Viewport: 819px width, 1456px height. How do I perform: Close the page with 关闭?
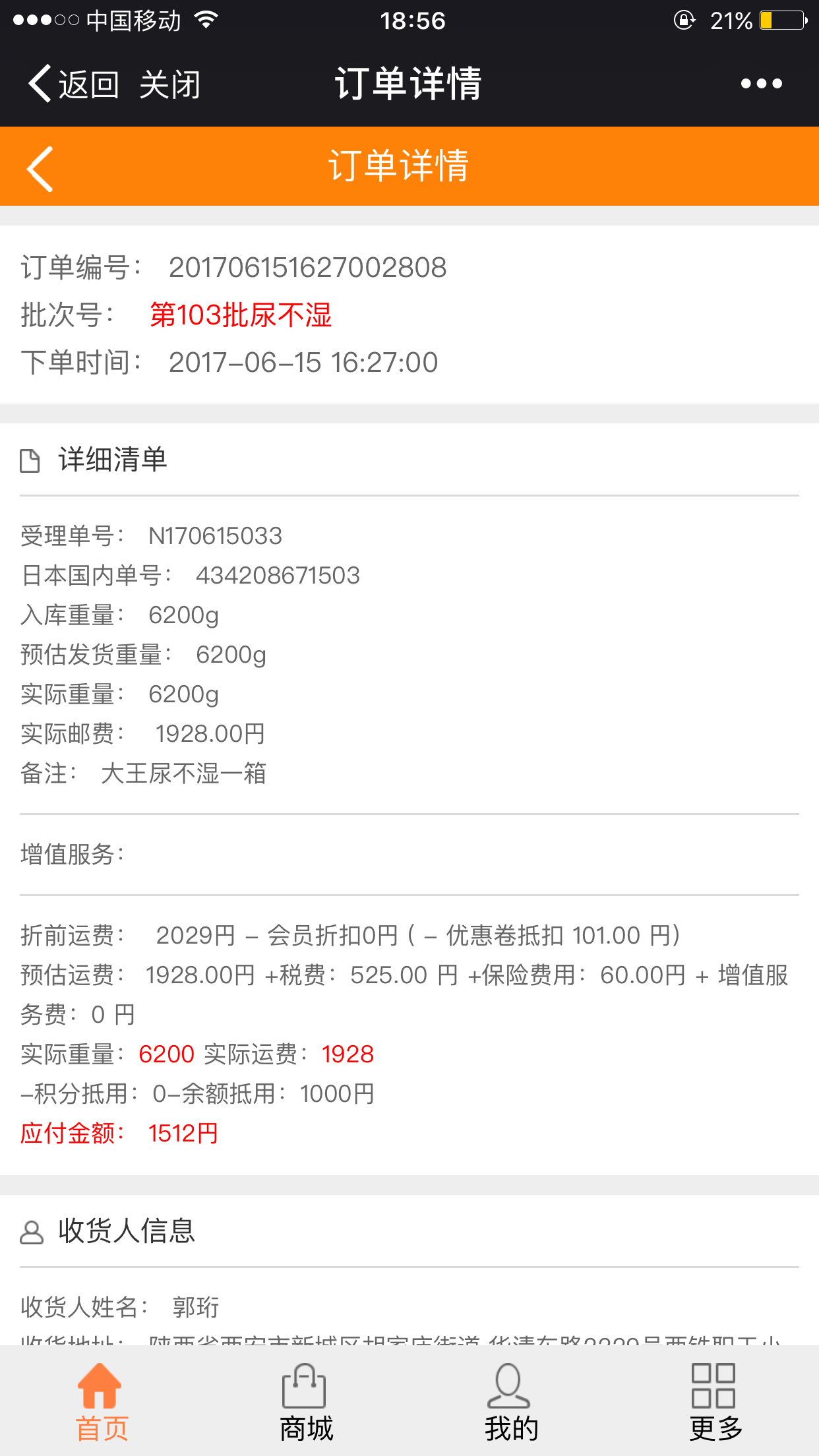pyautogui.click(x=169, y=84)
